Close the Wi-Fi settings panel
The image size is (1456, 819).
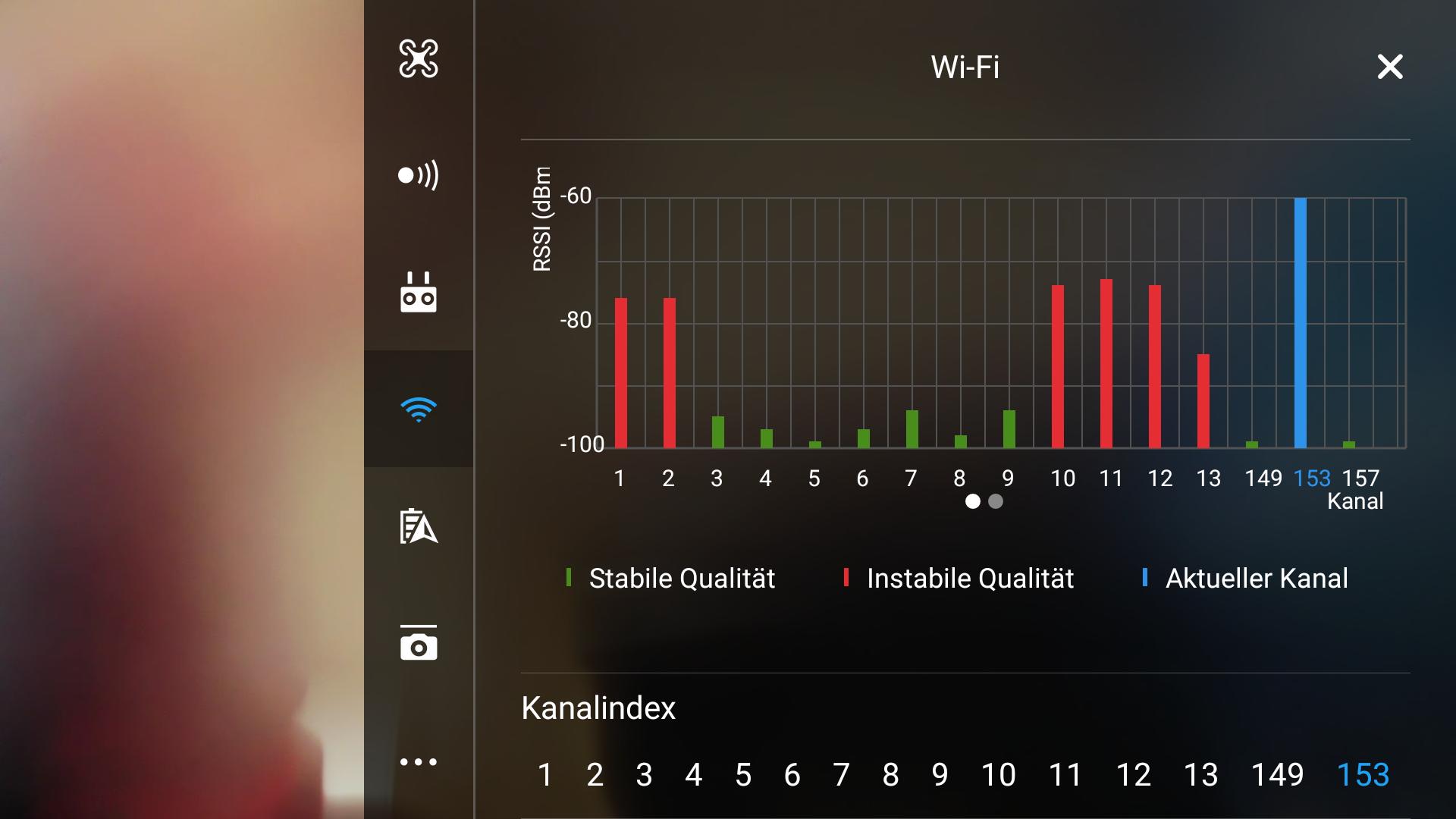click(1389, 67)
